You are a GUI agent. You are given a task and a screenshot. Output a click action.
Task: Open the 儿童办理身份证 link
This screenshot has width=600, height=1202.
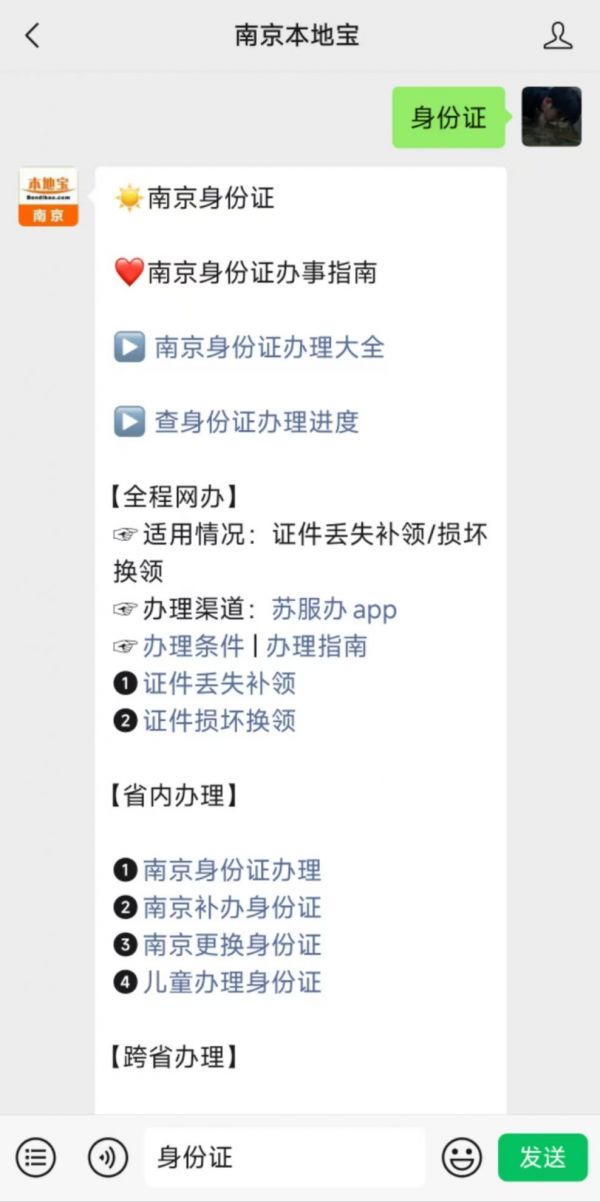[232, 982]
